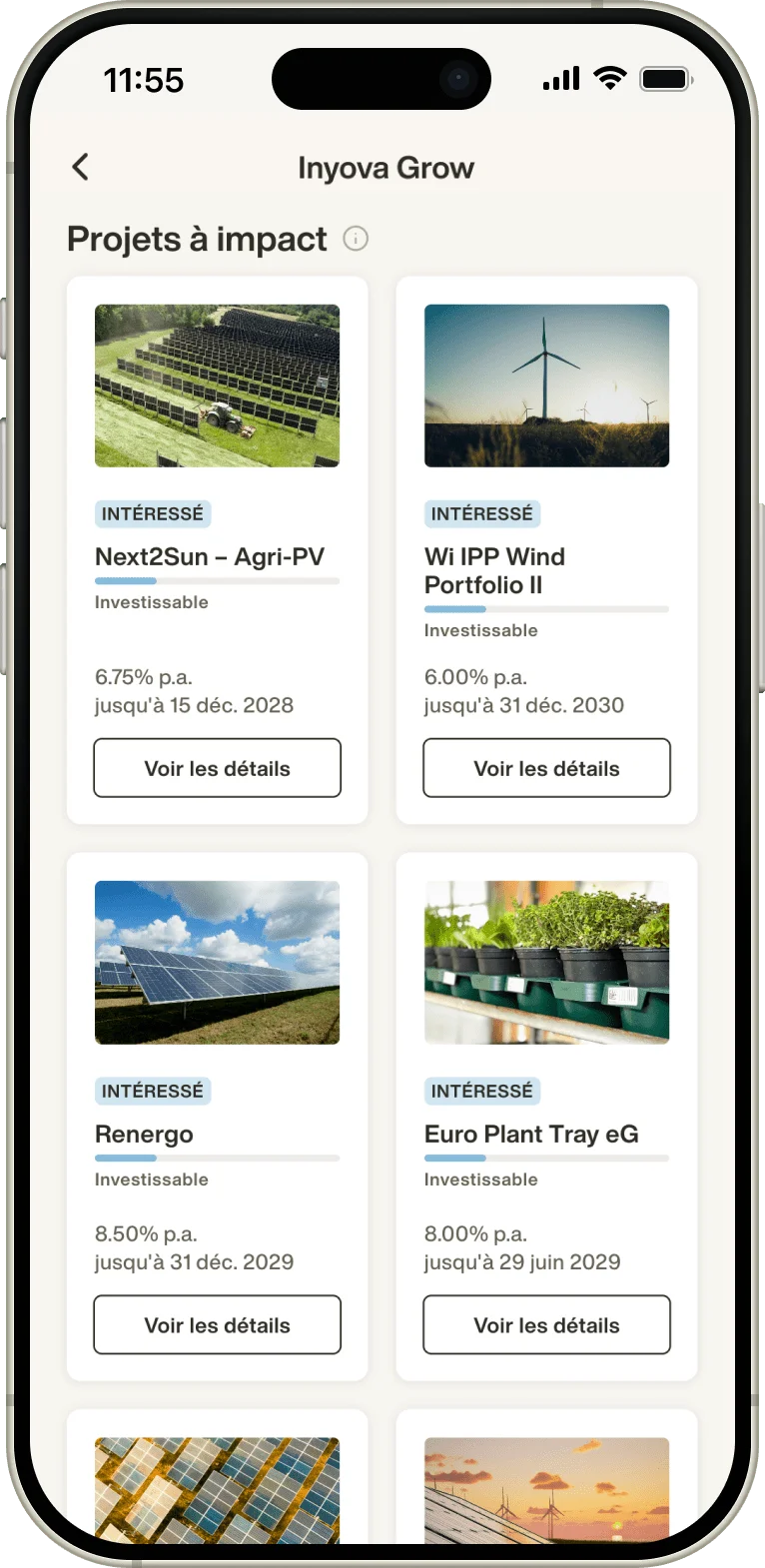Image resolution: width=765 pixels, height=1568 pixels.
Task: Select the Next2Sun – Agri-PV project title
Action: 212,556
